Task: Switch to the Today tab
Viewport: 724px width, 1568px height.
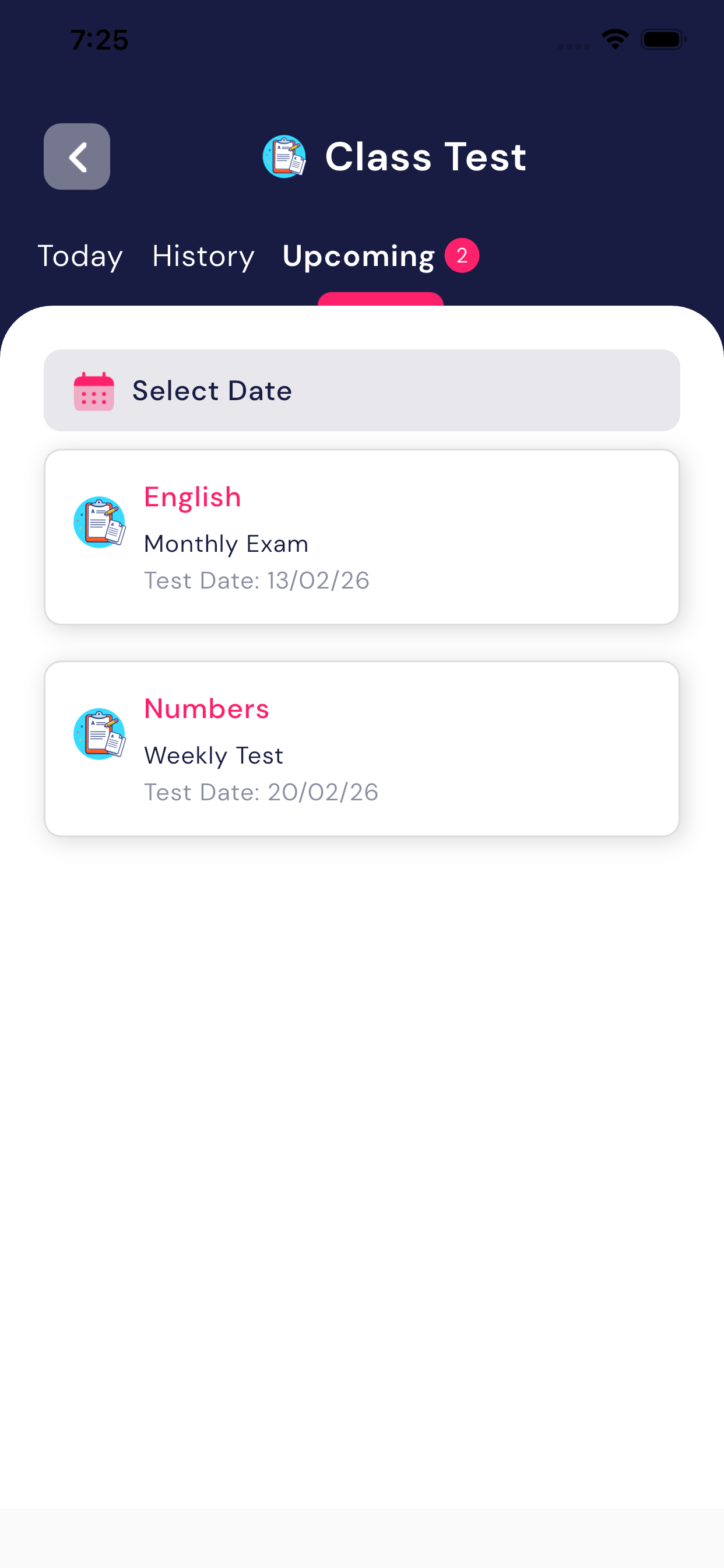Action: 80,256
